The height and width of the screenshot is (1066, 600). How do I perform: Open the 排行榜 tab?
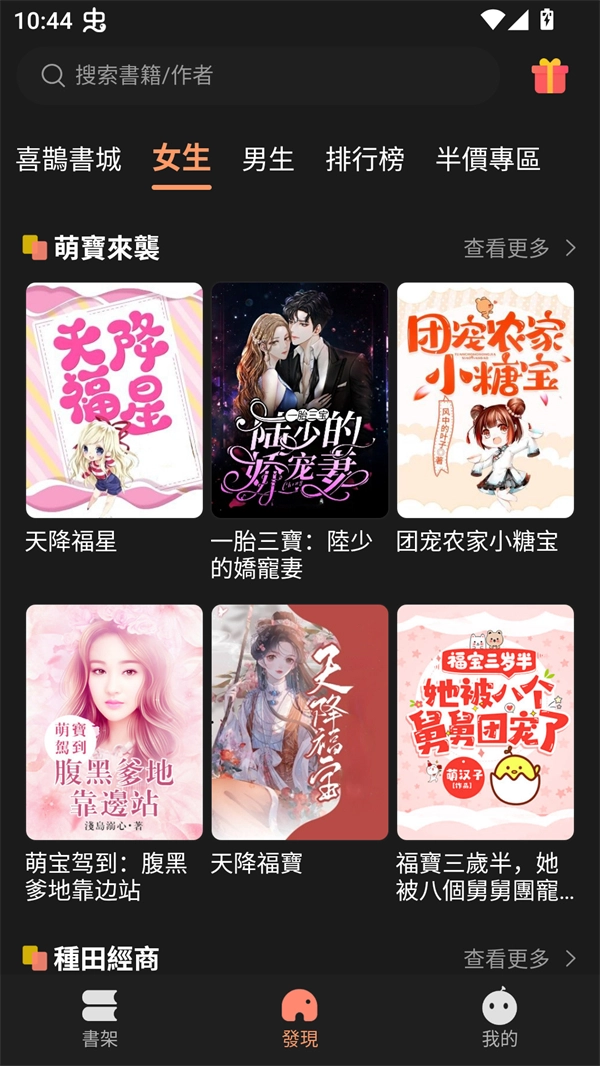[365, 159]
